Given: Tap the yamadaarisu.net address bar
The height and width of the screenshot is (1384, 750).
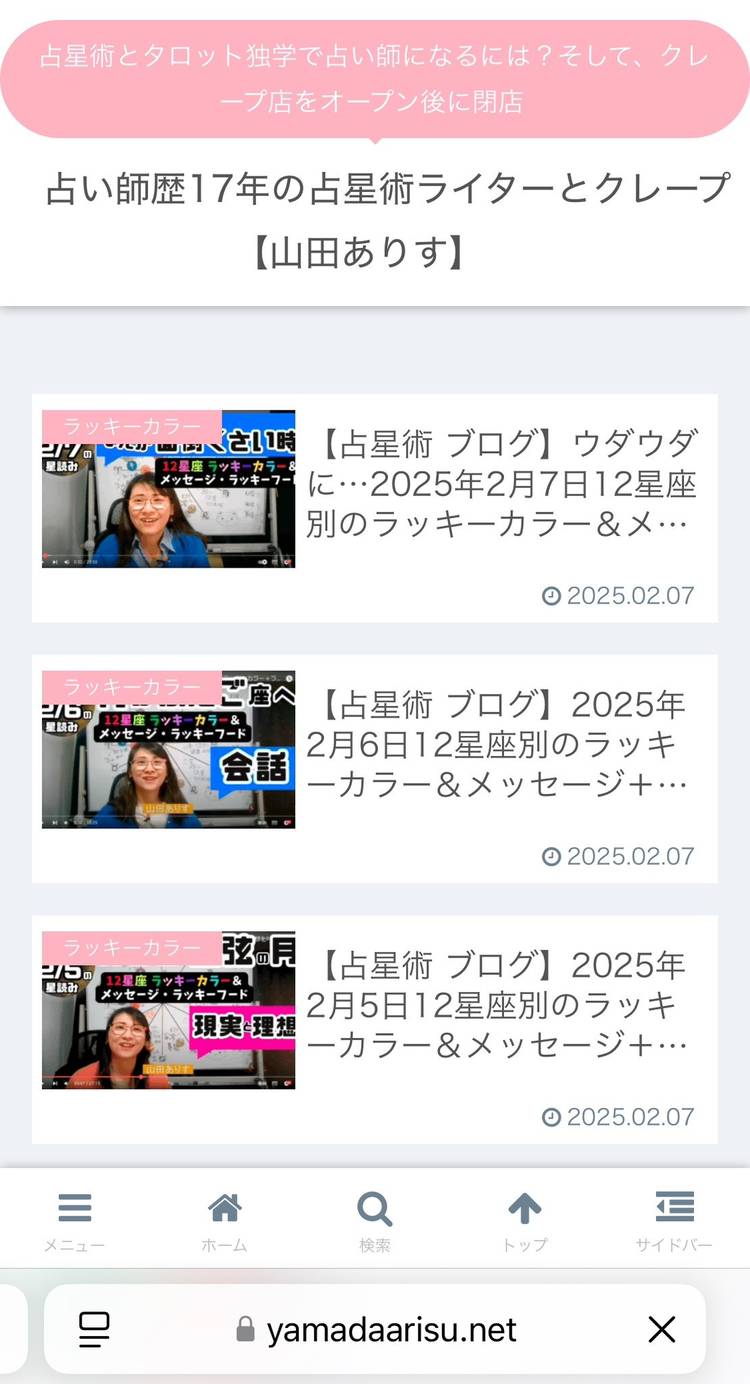Looking at the screenshot, I should coord(390,1330).
